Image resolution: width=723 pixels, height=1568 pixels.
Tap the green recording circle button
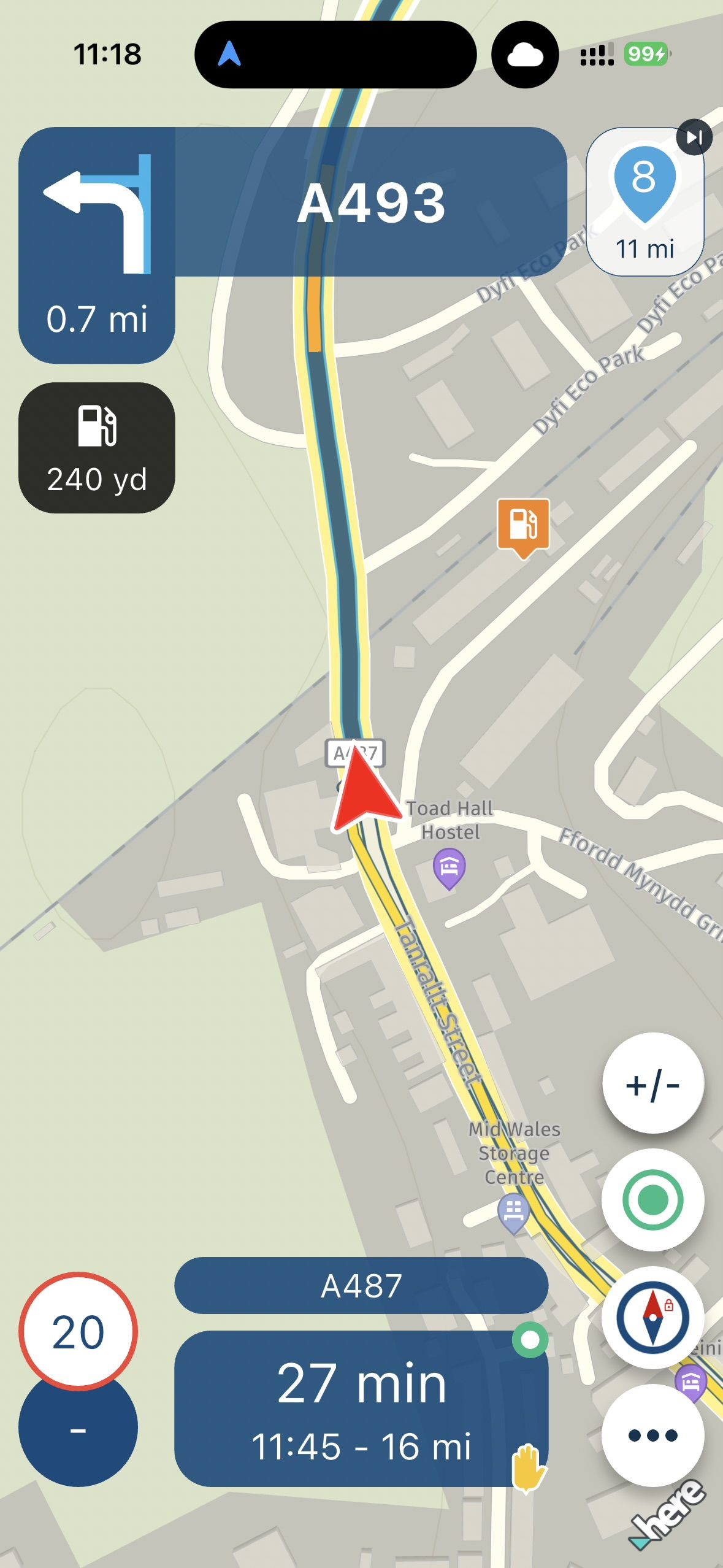point(652,1199)
